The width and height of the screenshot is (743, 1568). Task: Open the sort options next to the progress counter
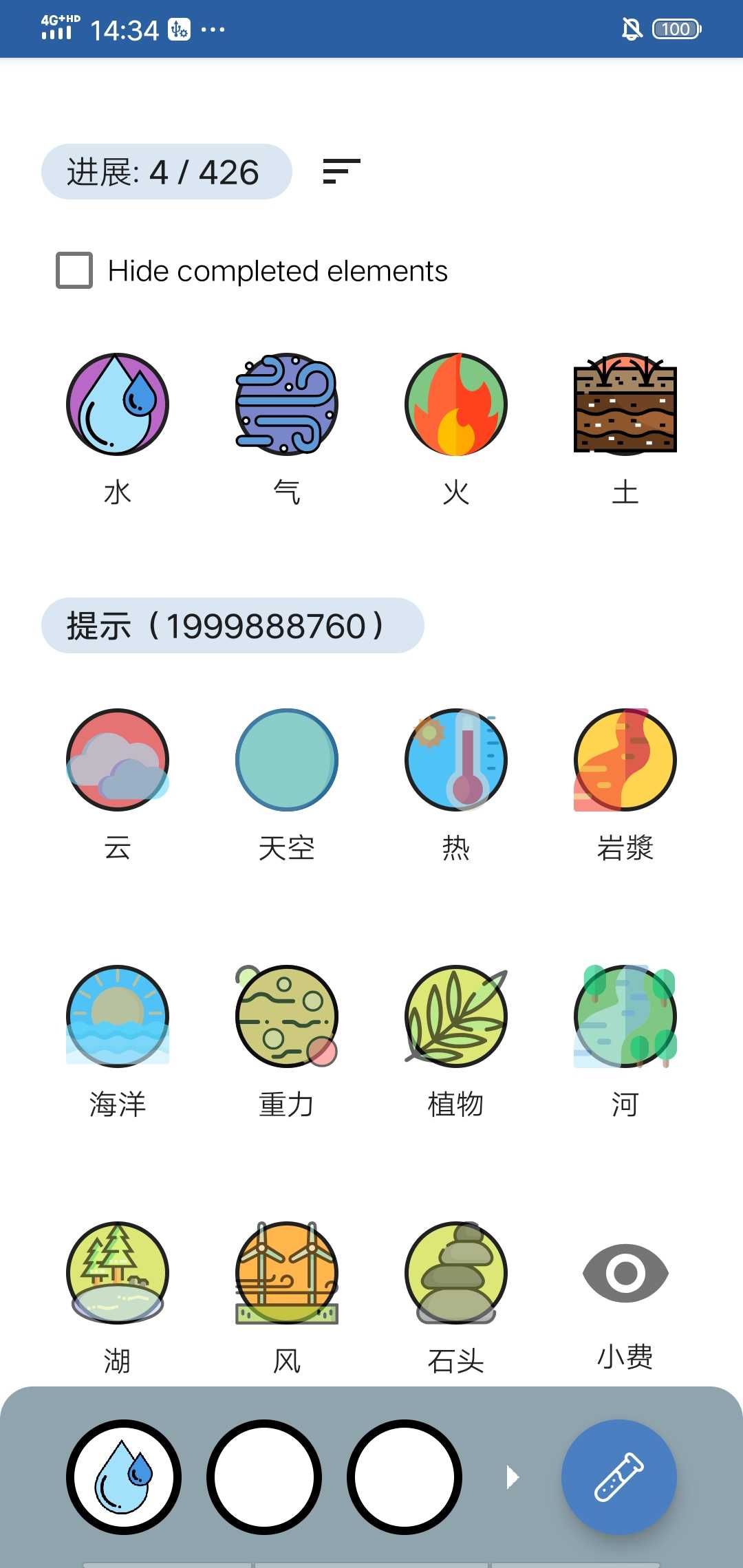tap(339, 172)
